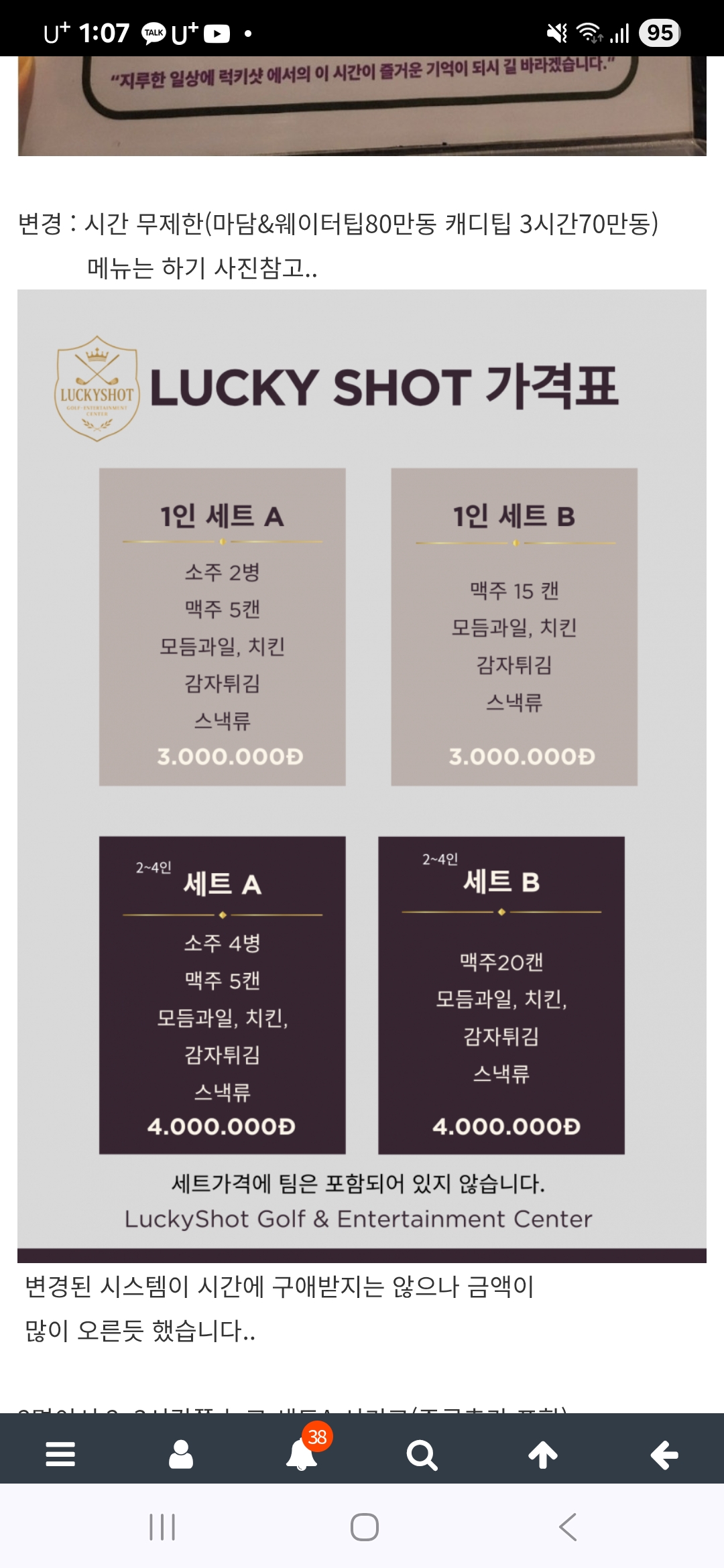The image size is (724, 1568).
Task: Open the hamburger menu in bottom toolbar
Action: 60,1455
